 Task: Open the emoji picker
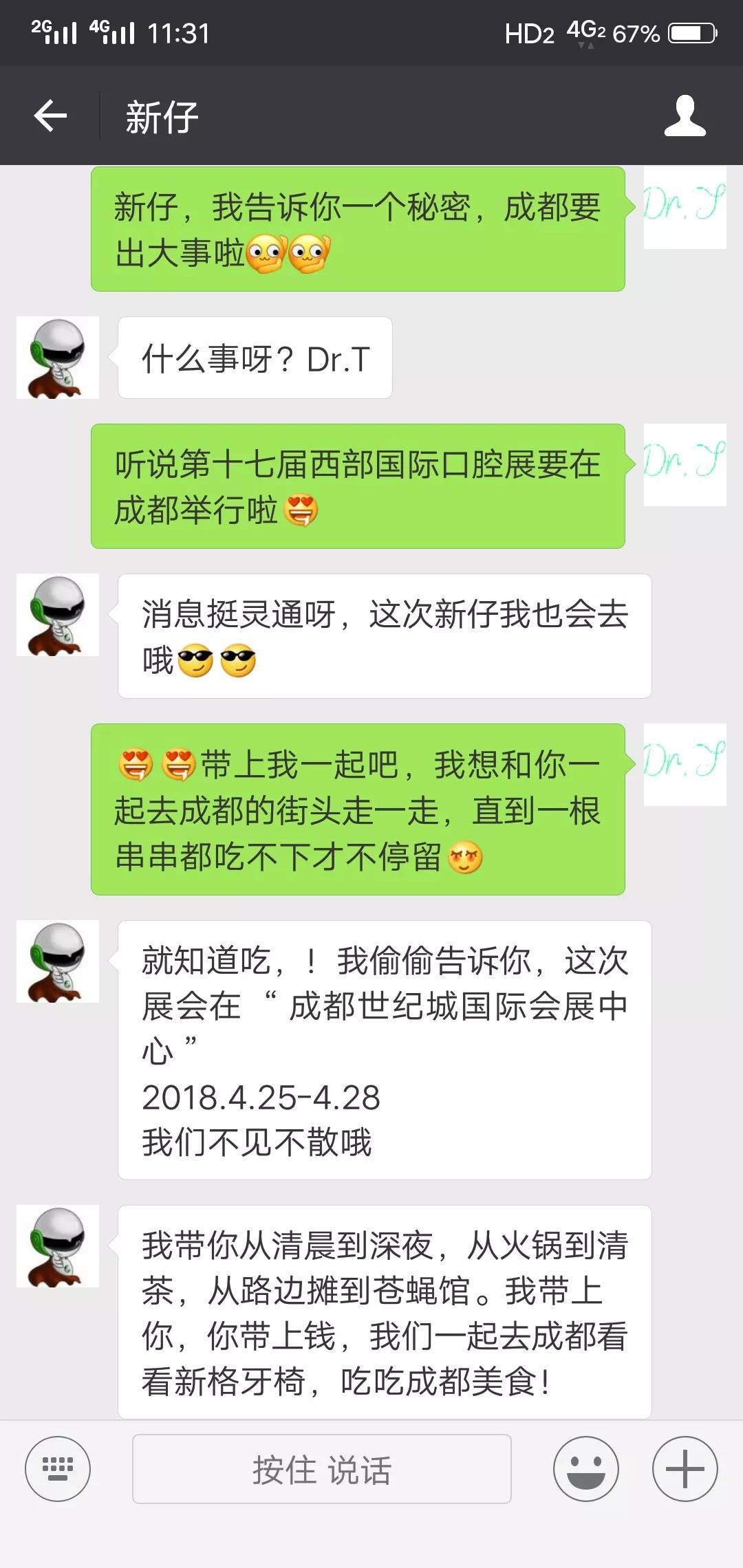tap(585, 1468)
